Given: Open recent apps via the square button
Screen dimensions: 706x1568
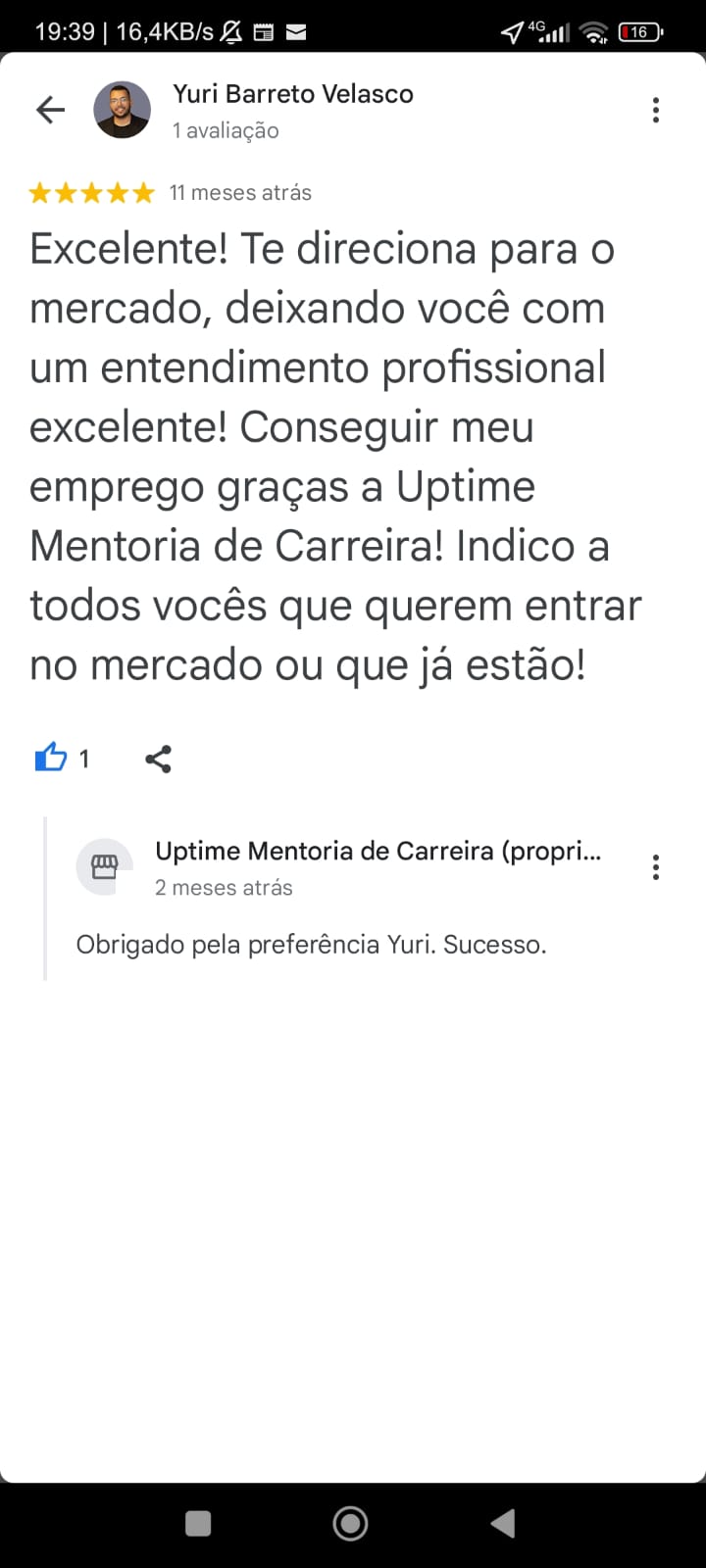Looking at the screenshot, I should tap(198, 1523).
